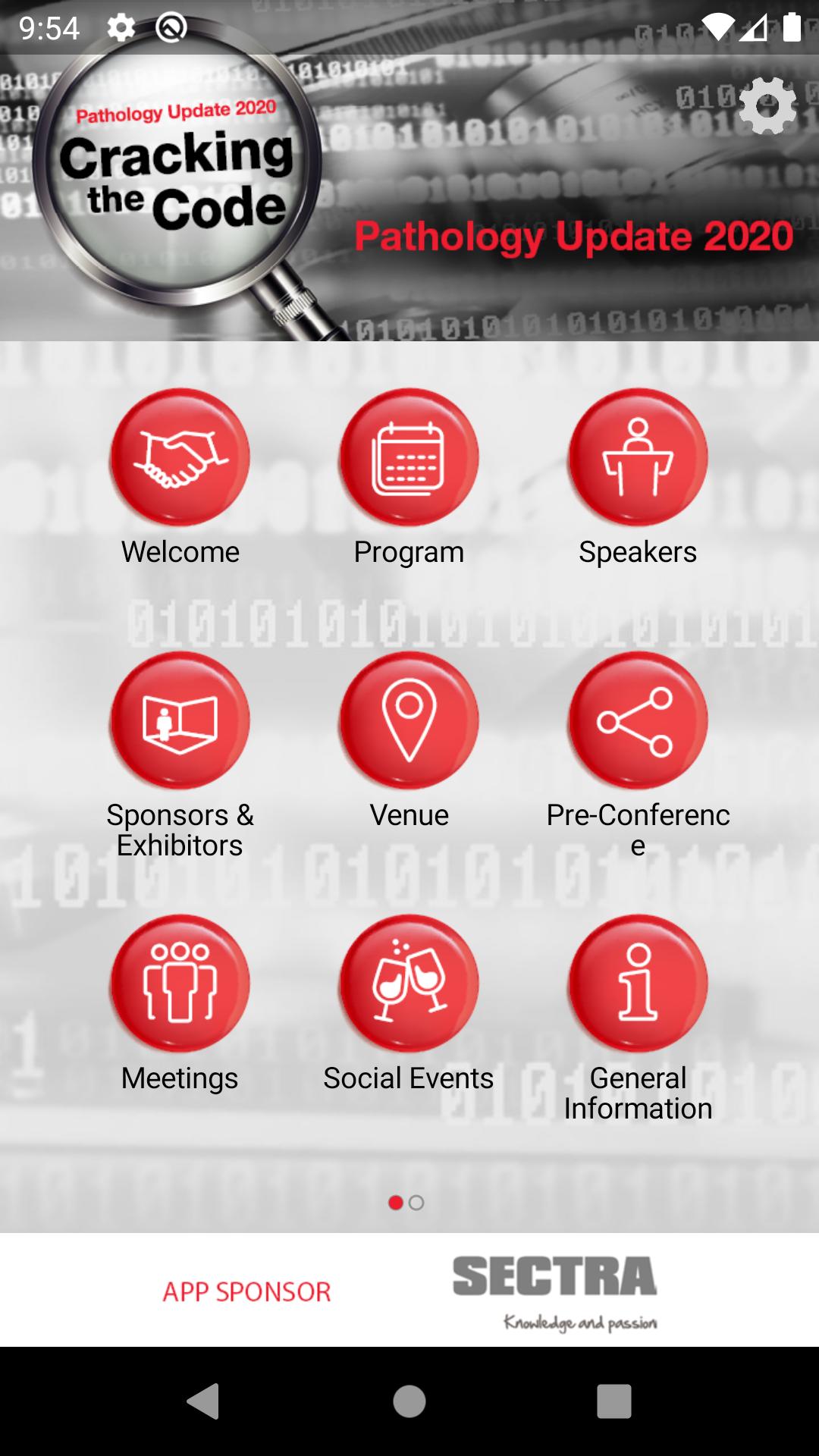The height and width of the screenshot is (1456, 819).
Task: Go back using the system back button
Action: coord(203,1401)
